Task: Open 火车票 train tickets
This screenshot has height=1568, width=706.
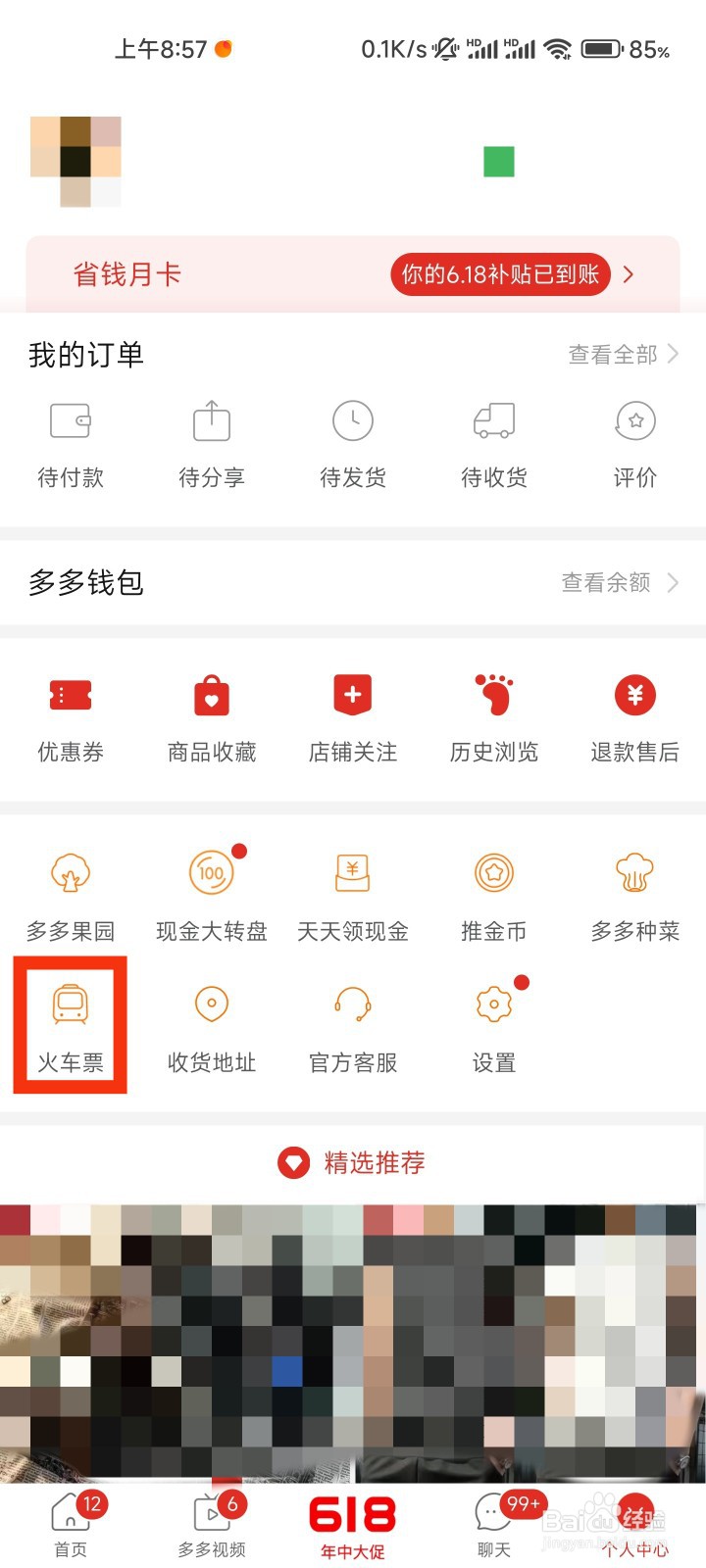Action: [71, 1027]
